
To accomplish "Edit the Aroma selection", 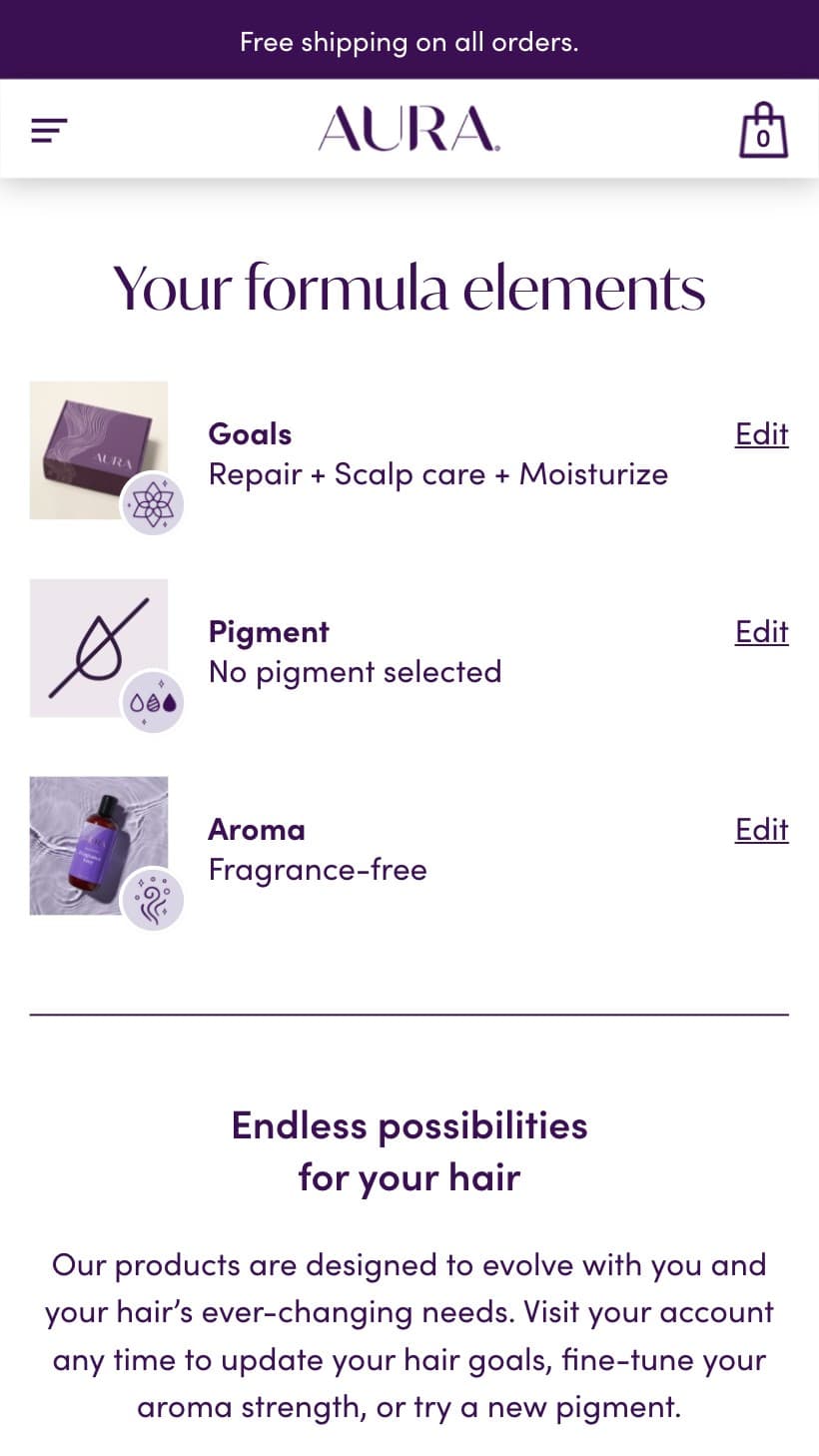I will (x=761, y=830).
